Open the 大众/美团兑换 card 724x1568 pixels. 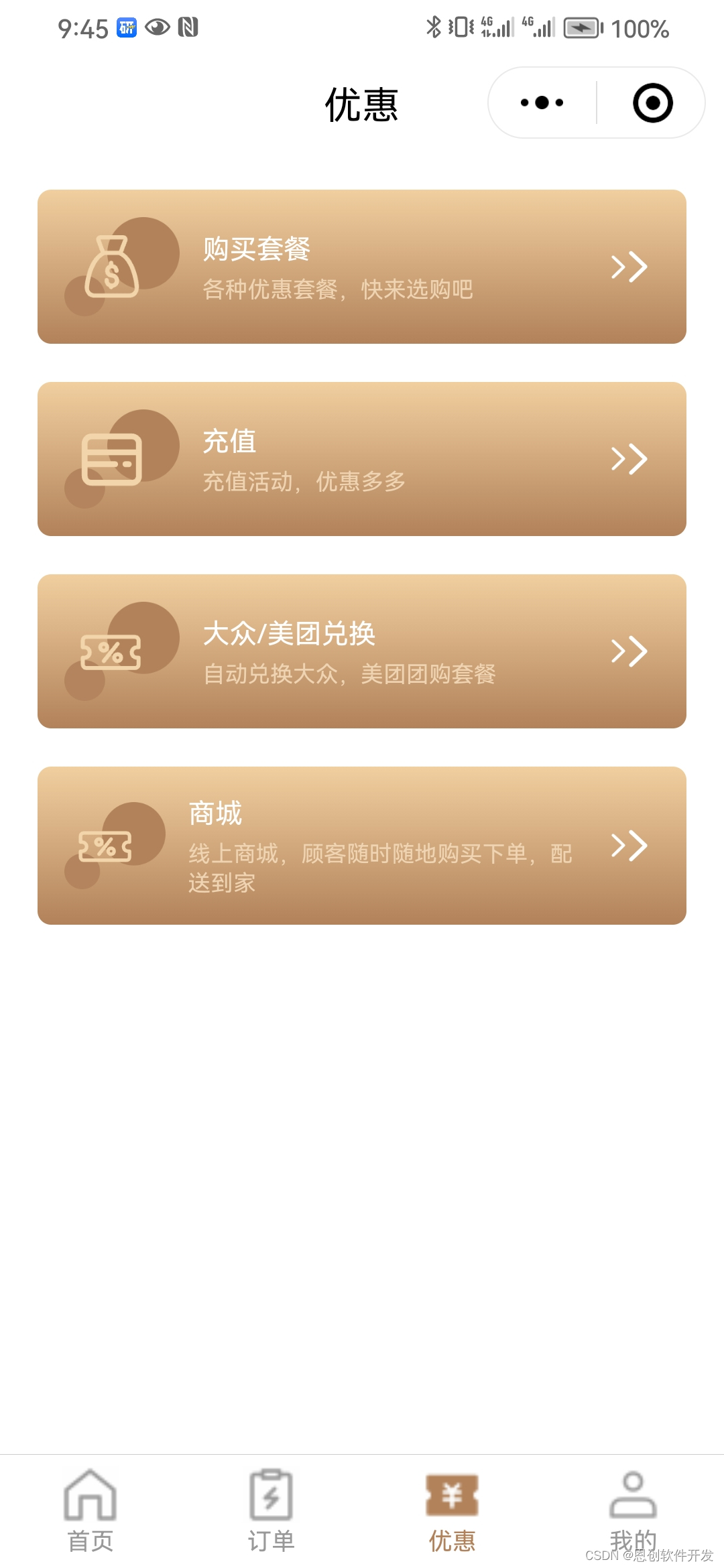pos(362,651)
